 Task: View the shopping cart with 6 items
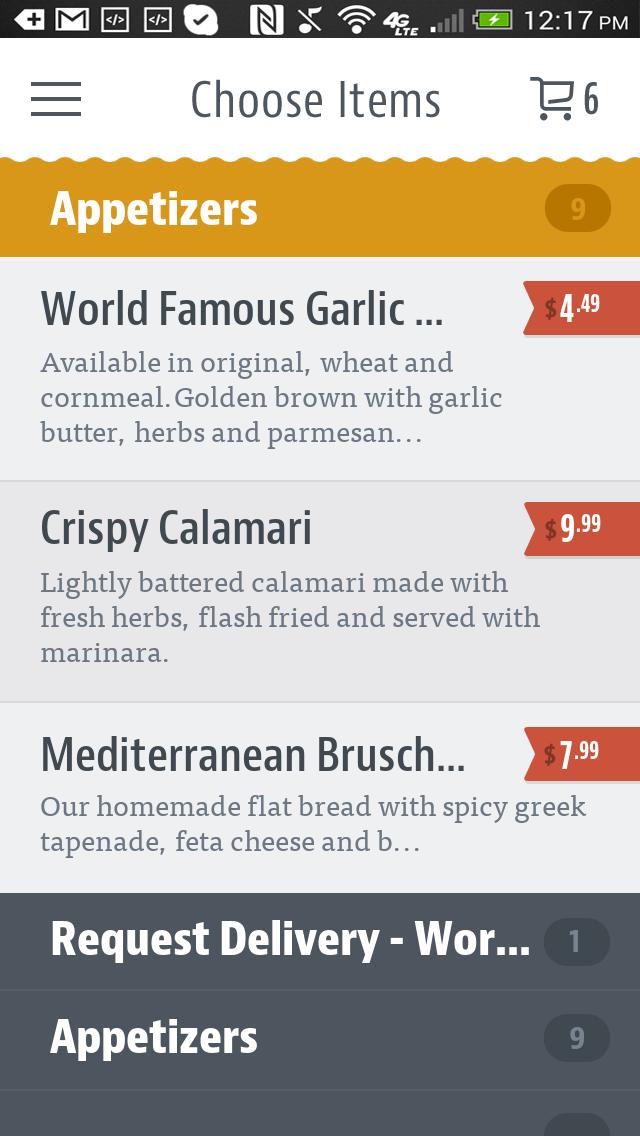click(x=564, y=99)
